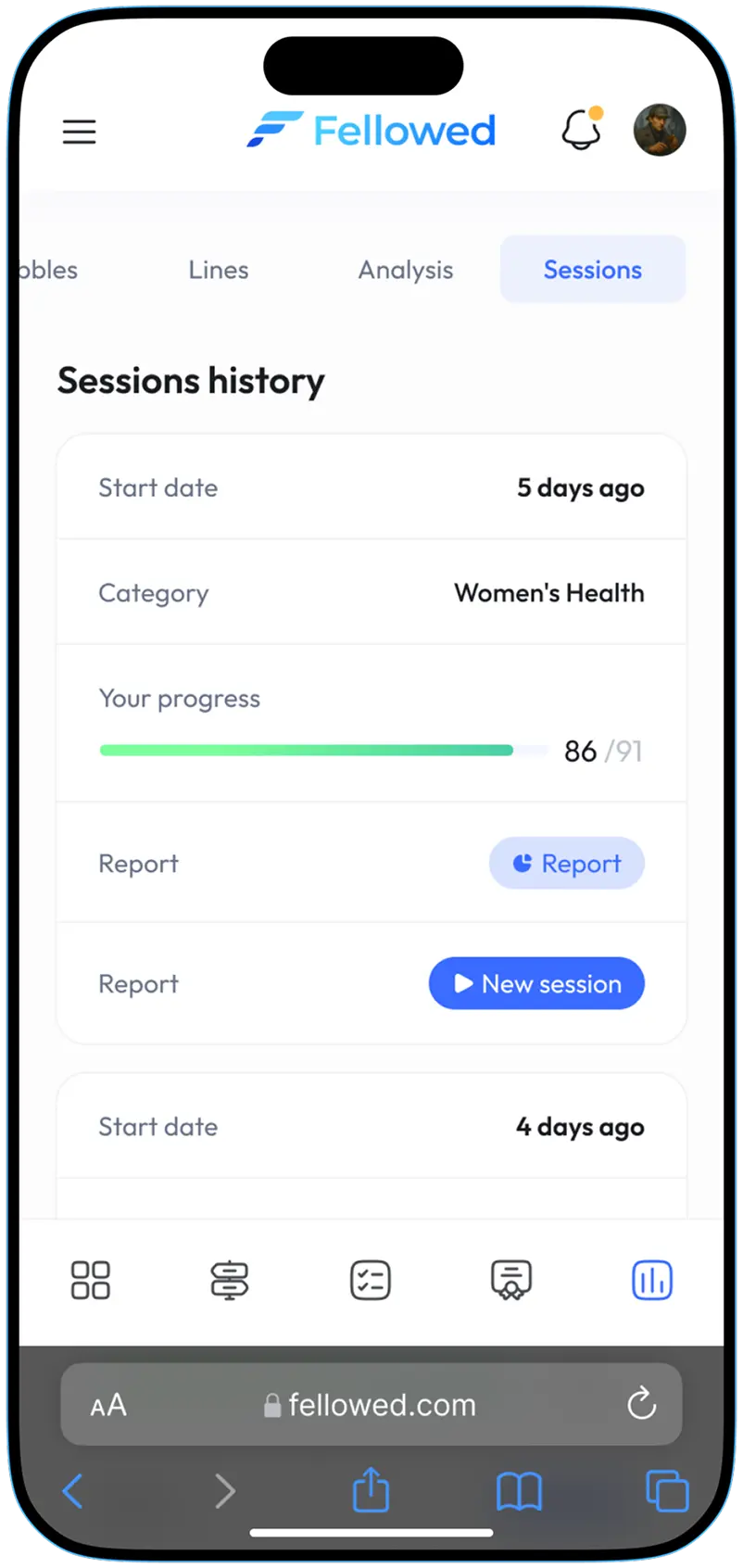This screenshot has width=743, height=1568.
Task: Share this page from Safari
Action: pos(371,1490)
